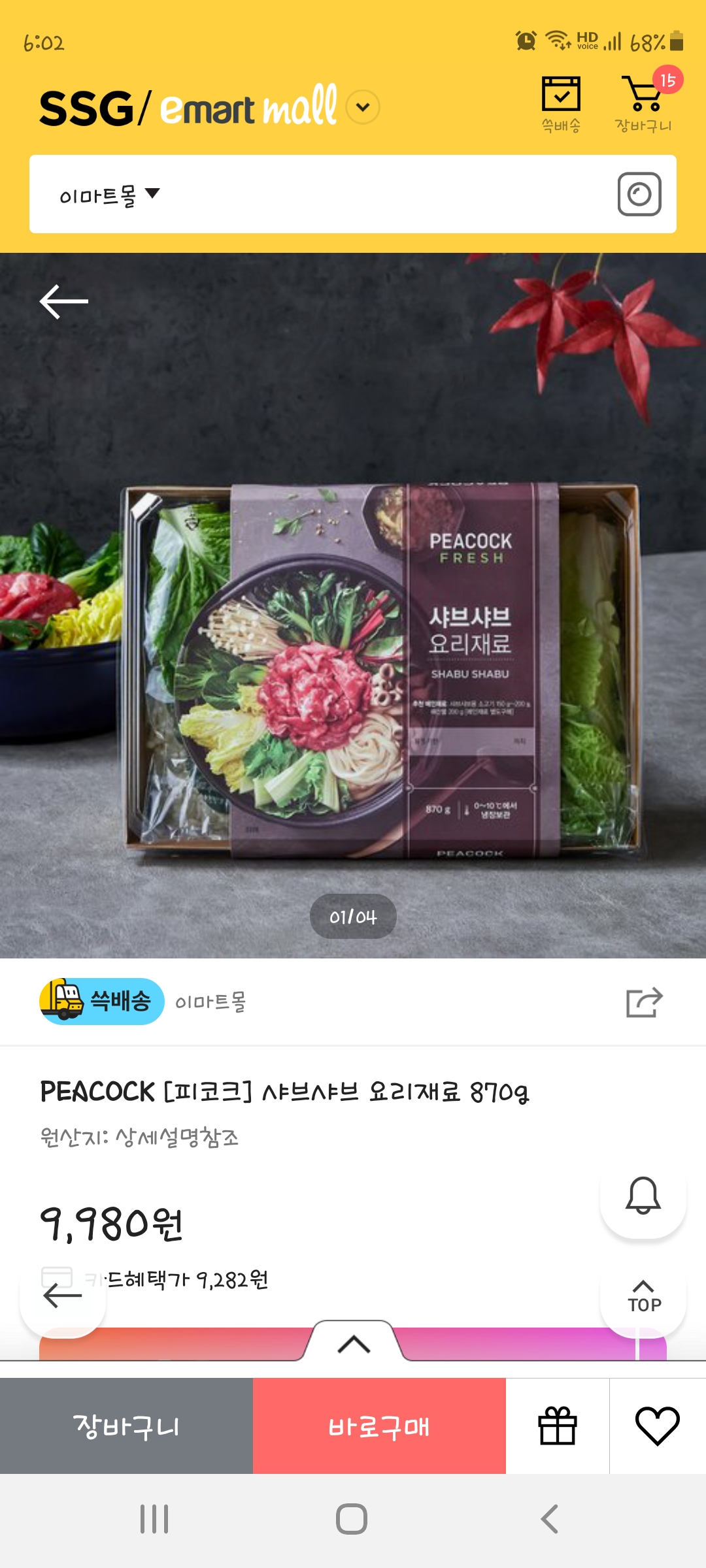Open the shabu shabu product photo
Viewport: 706px width, 1568px height.
click(353, 653)
